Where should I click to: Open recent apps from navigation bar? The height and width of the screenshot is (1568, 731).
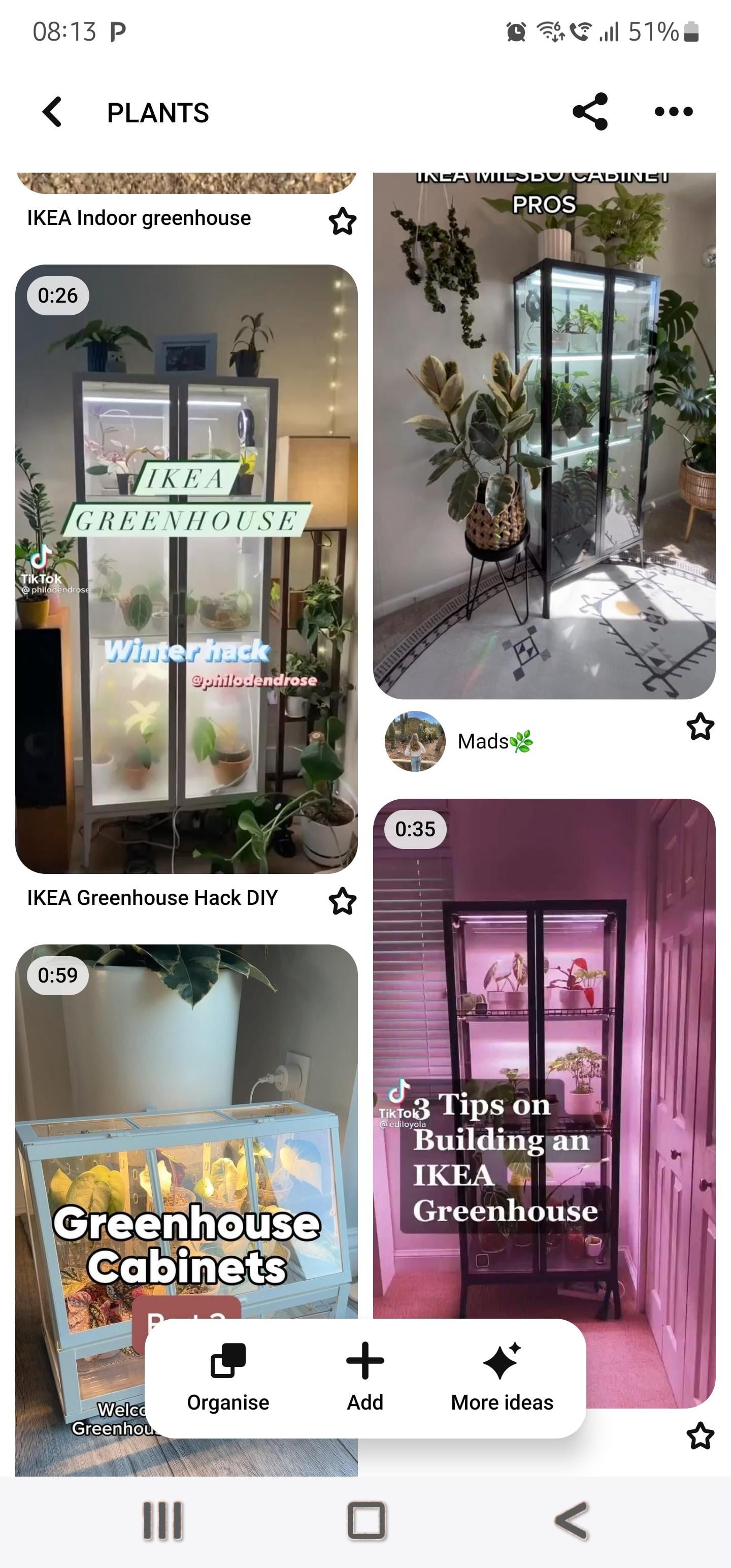coord(162,1520)
